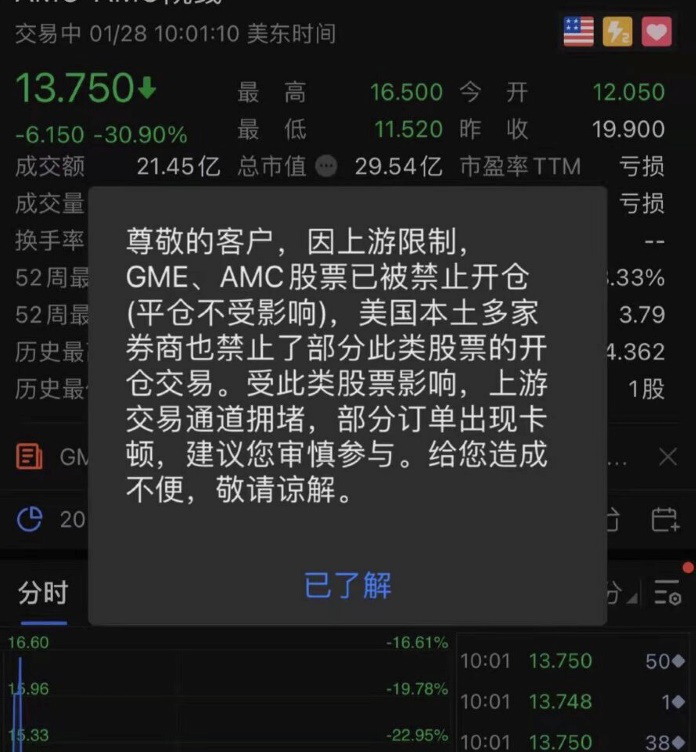
Task: Switch to the 分时 chart tab
Action: coord(42,593)
